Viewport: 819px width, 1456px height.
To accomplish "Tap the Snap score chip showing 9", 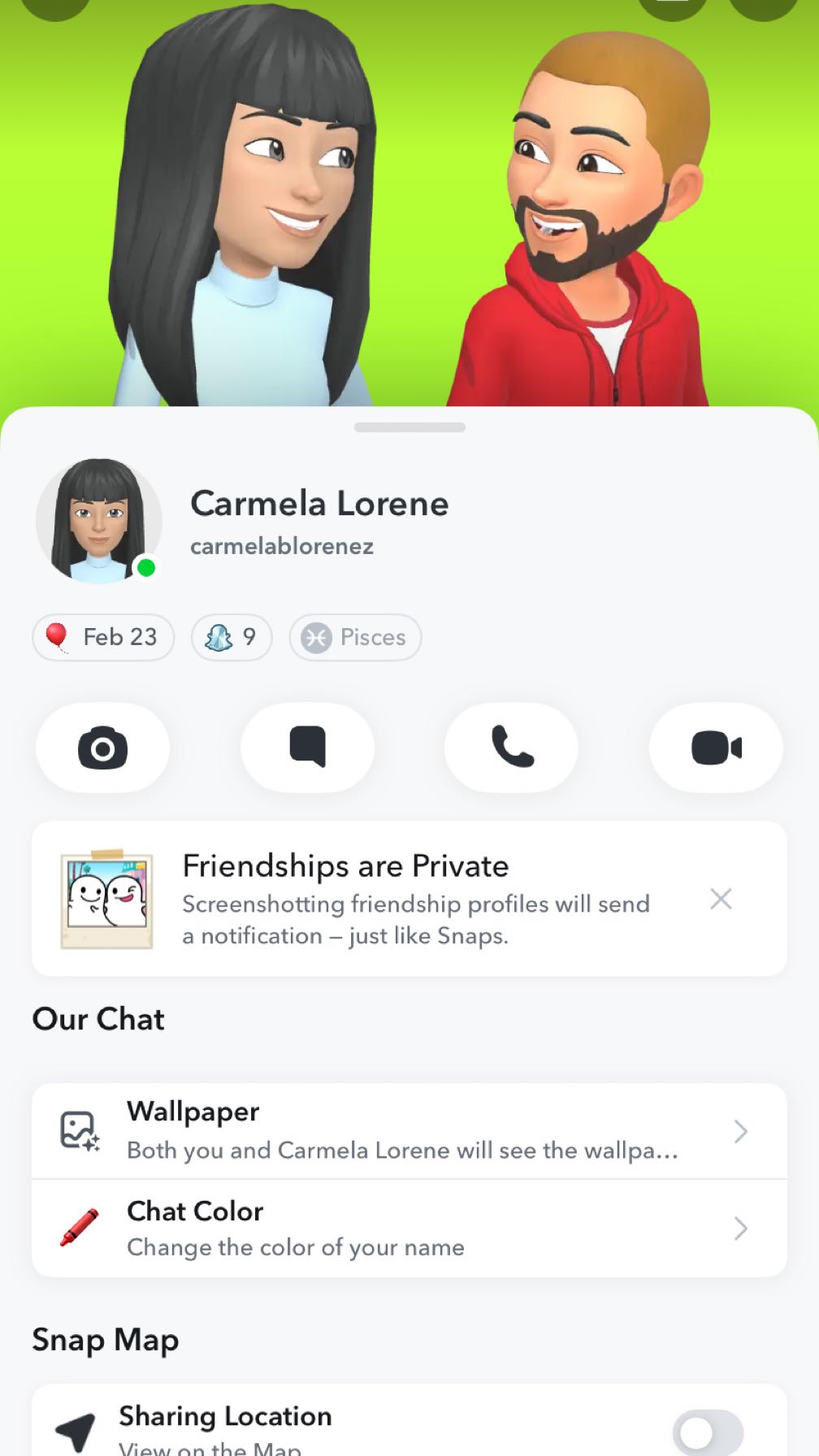I will click(x=232, y=637).
